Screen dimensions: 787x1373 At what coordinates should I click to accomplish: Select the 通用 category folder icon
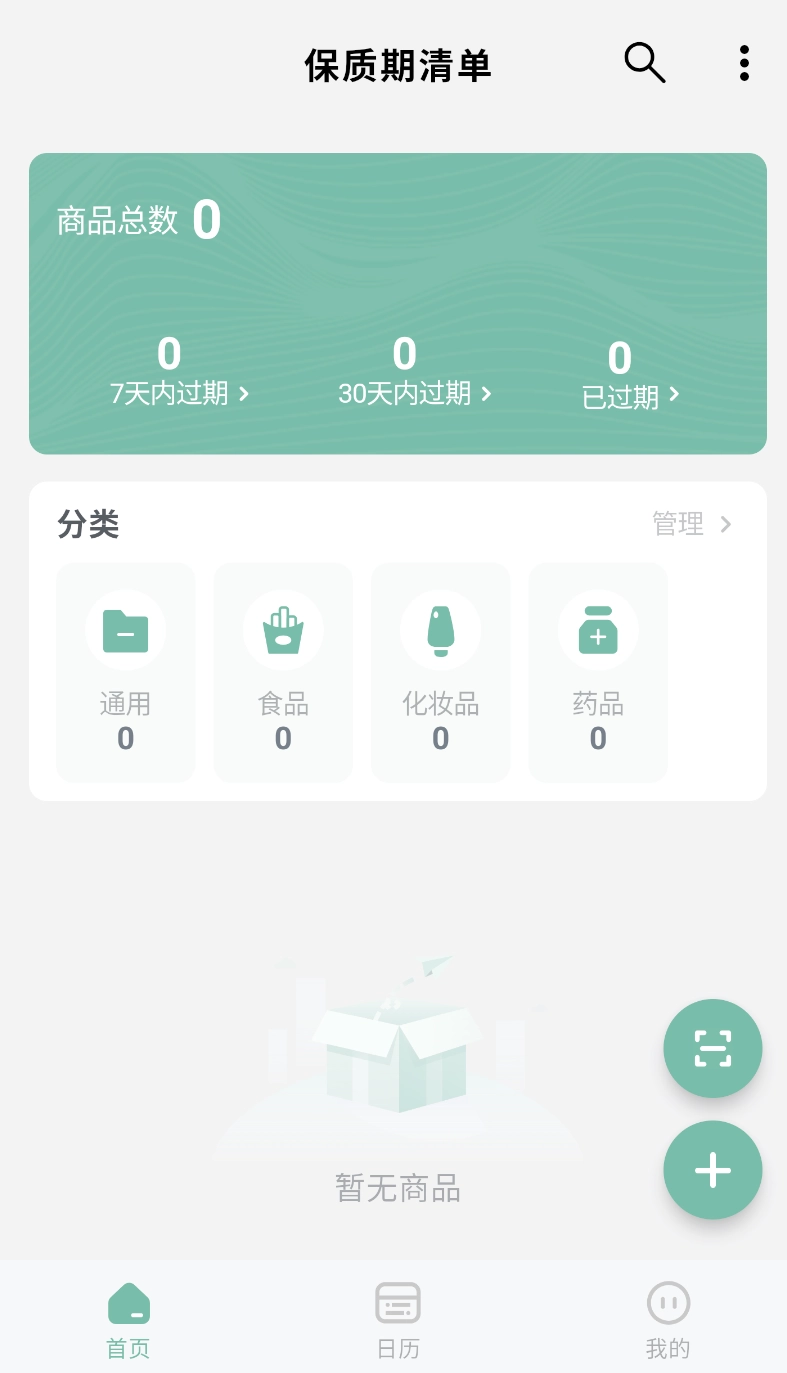125,629
